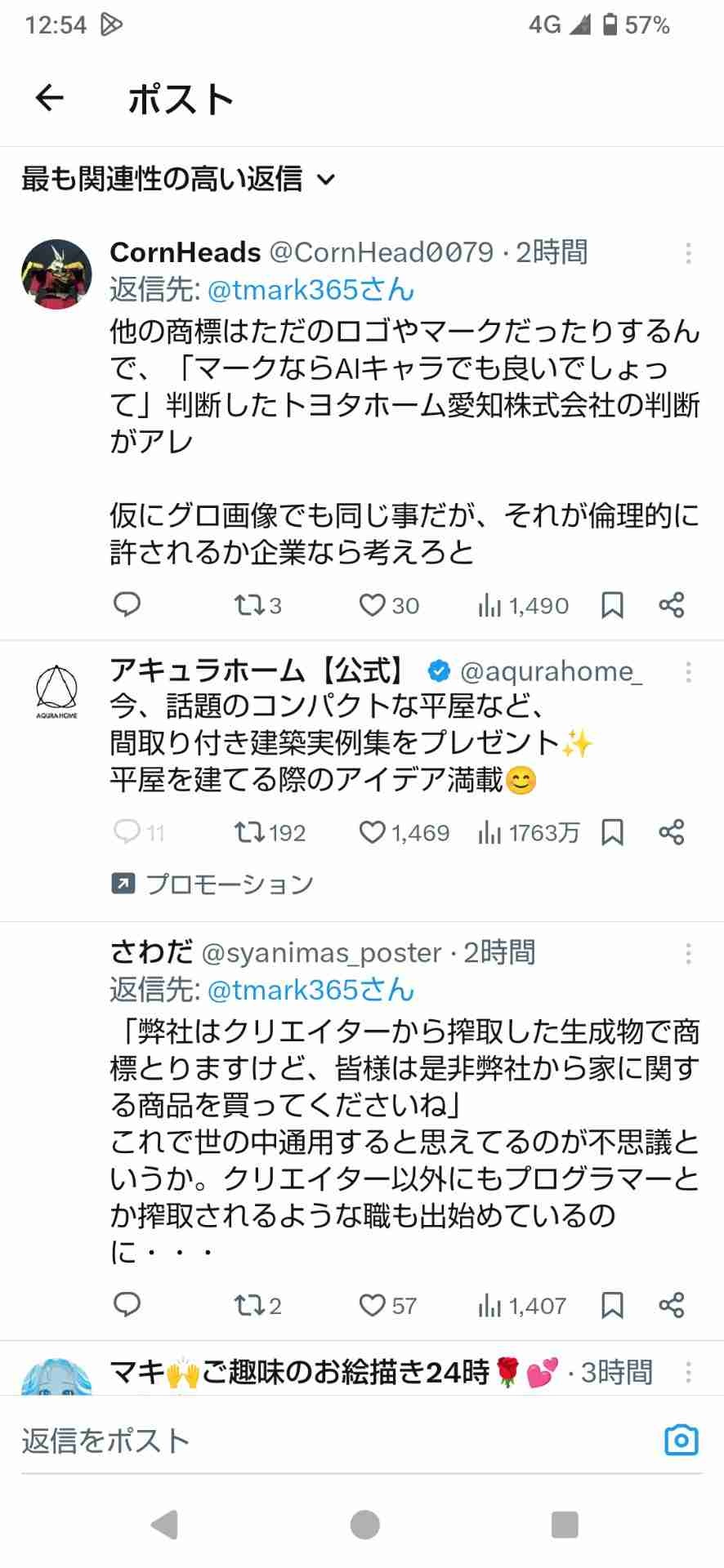Go back from the post screen
724x1568 pixels.
(x=50, y=99)
